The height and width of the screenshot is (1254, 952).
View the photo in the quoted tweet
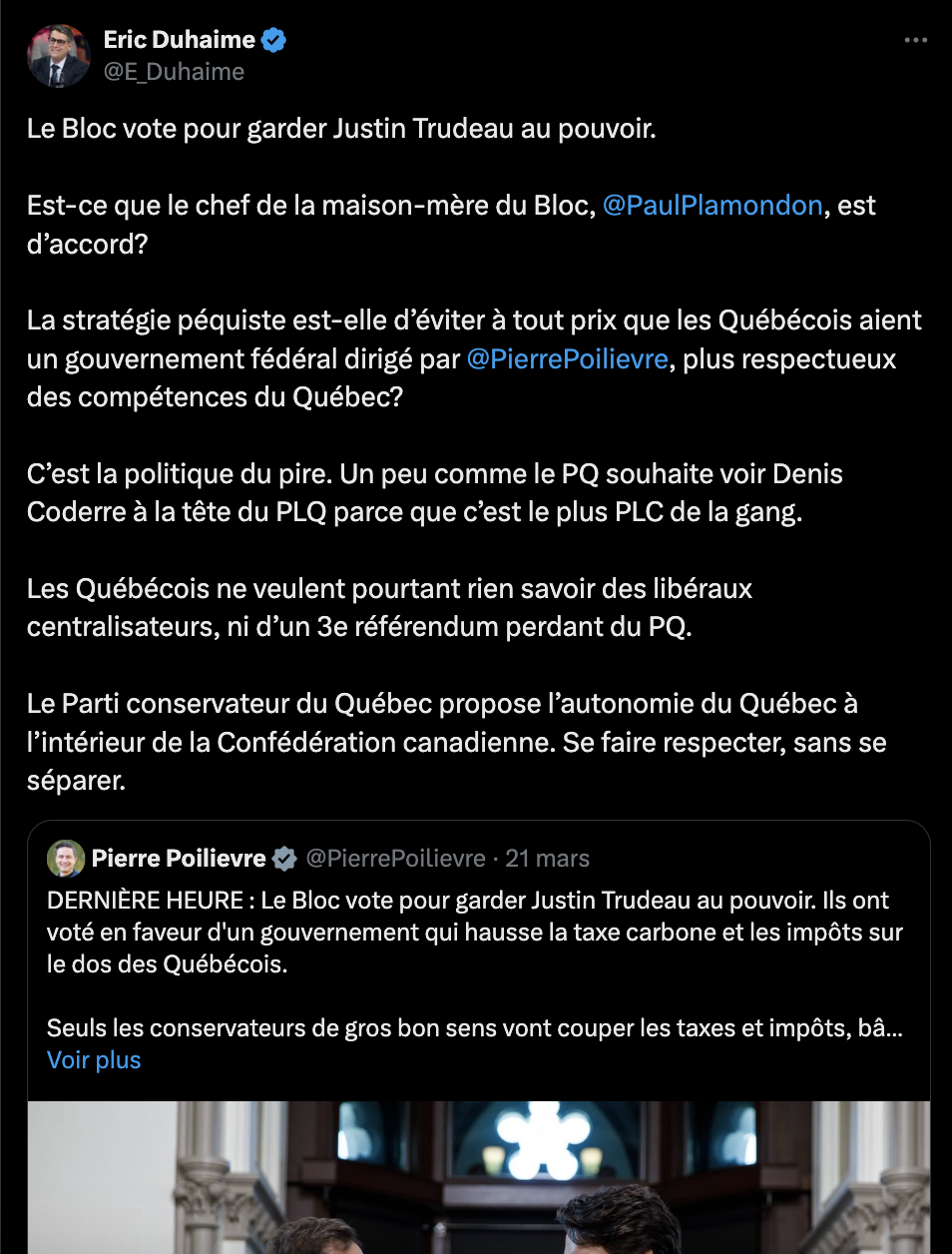[x=479, y=1178]
